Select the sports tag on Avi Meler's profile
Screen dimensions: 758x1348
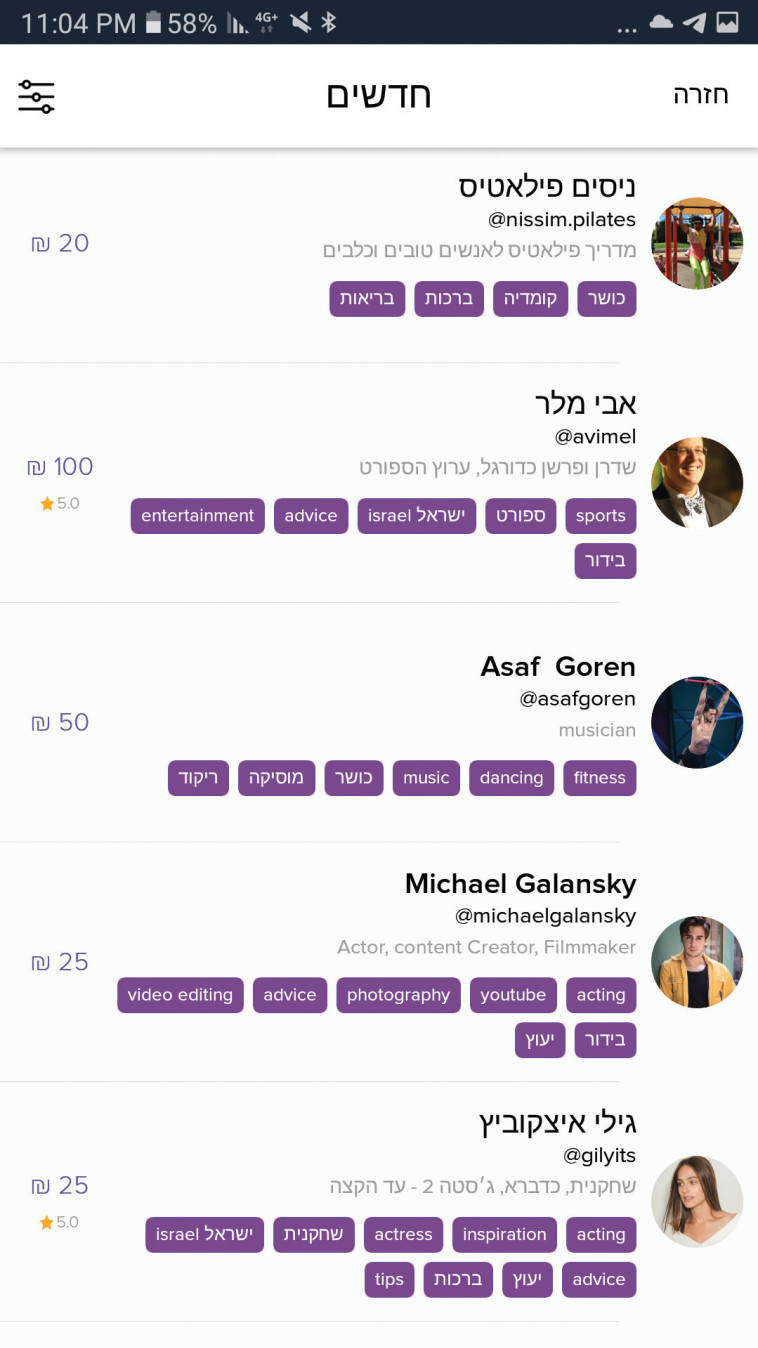click(x=600, y=516)
